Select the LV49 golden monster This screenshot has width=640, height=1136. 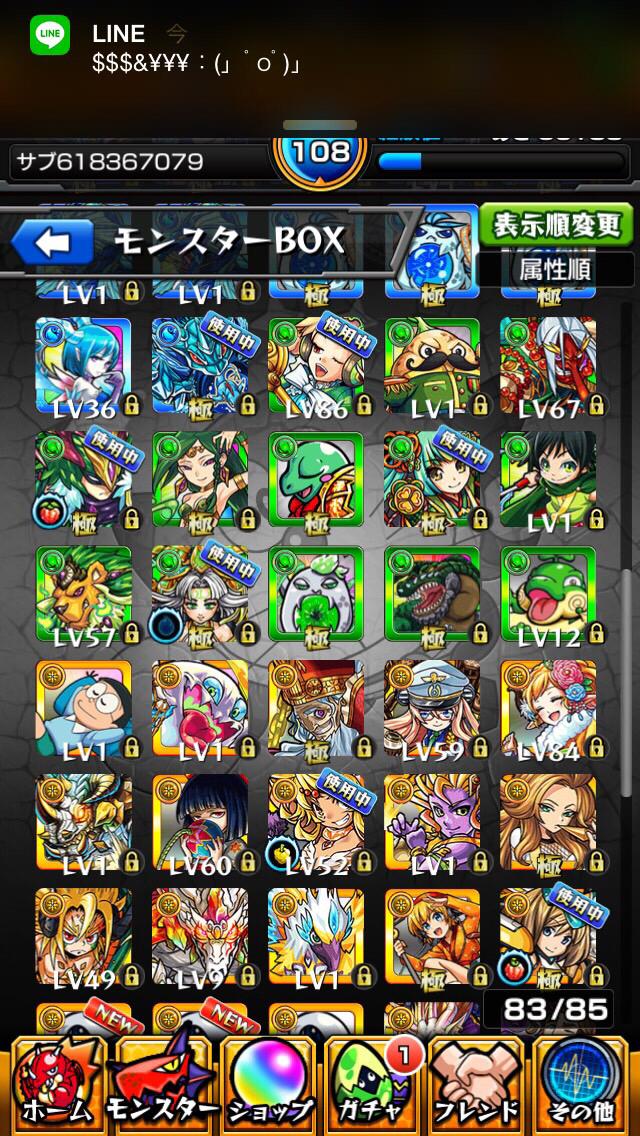click(83, 936)
